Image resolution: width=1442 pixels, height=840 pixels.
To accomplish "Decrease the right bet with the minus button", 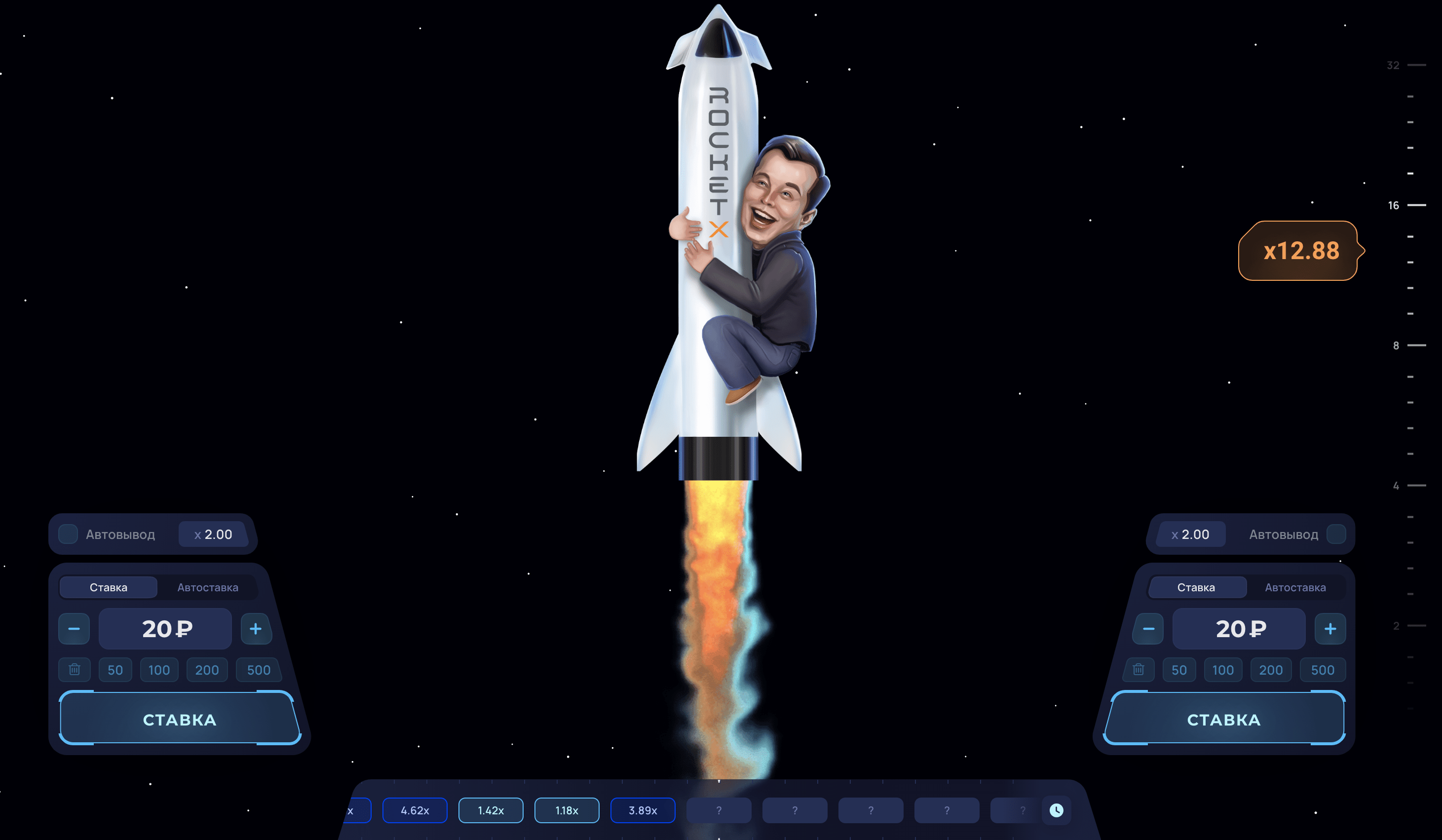I will click(1148, 629).
